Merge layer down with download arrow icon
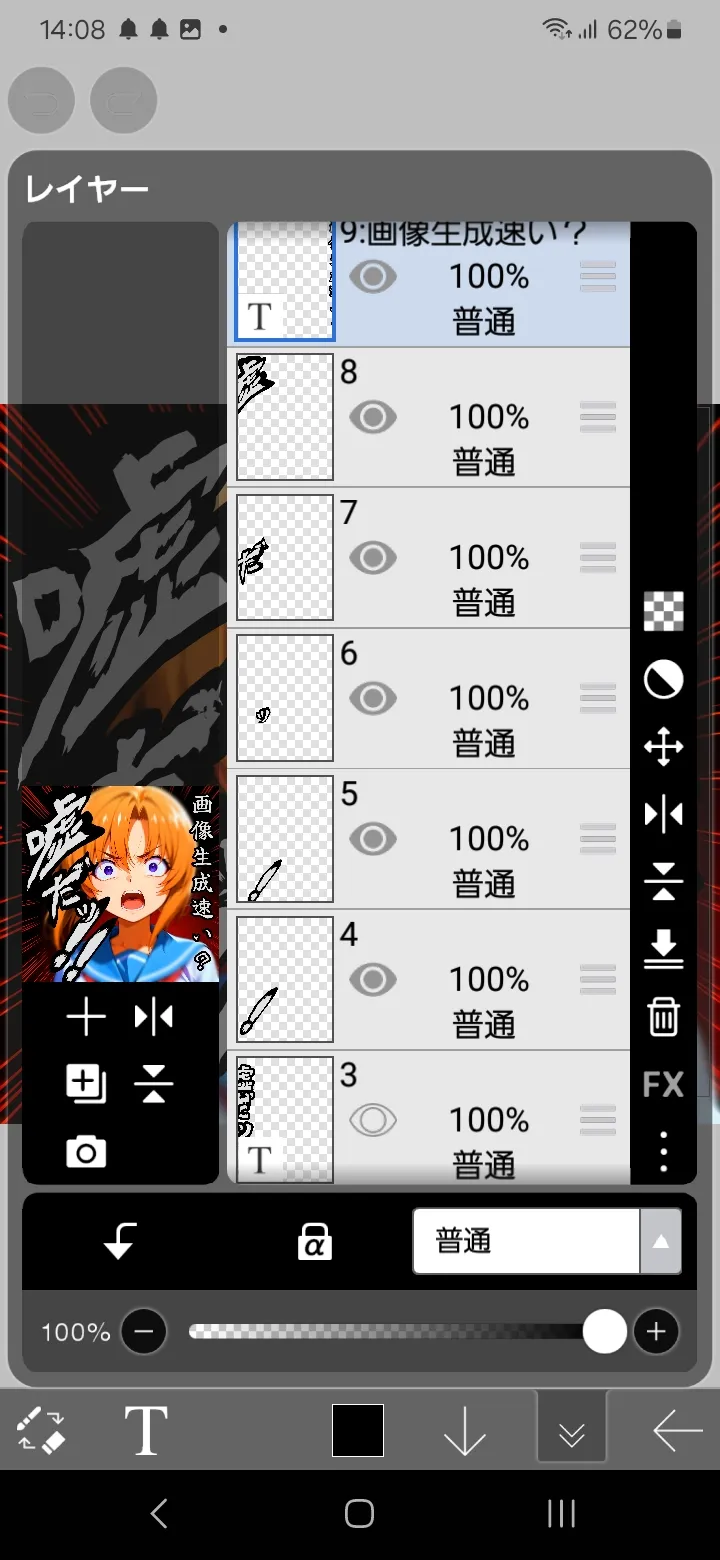This screenshot has width=720, height=1560. (x=663, y=949)
